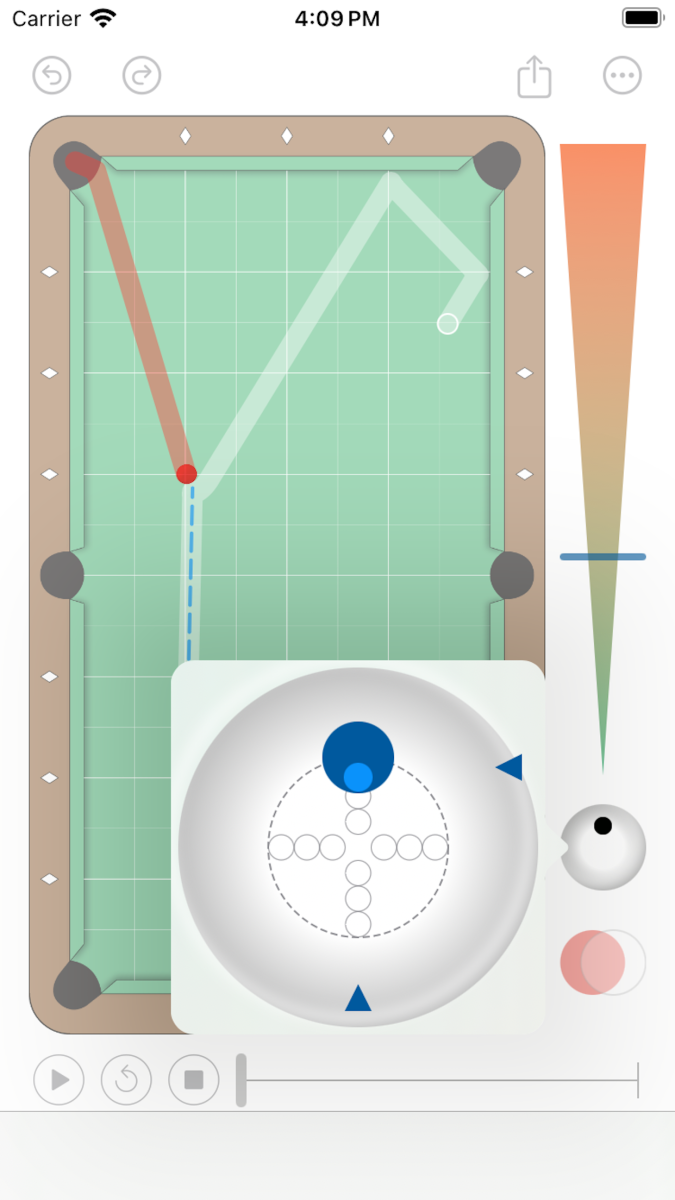Tap the playback timeline slider
Screen dimensions: 675x1200
pos(241,1080)
